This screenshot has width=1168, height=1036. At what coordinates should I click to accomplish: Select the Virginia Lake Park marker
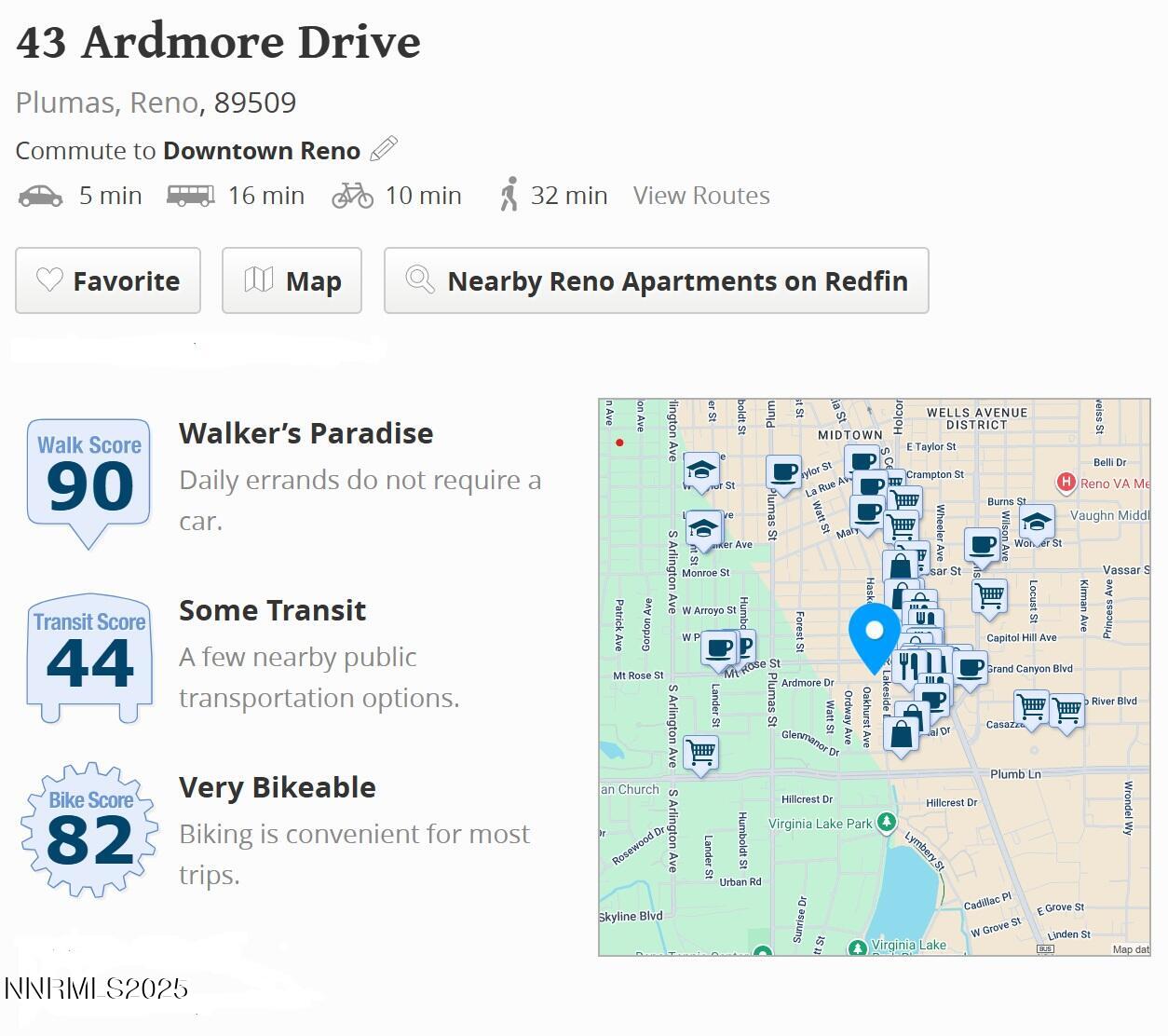point(887,822)
